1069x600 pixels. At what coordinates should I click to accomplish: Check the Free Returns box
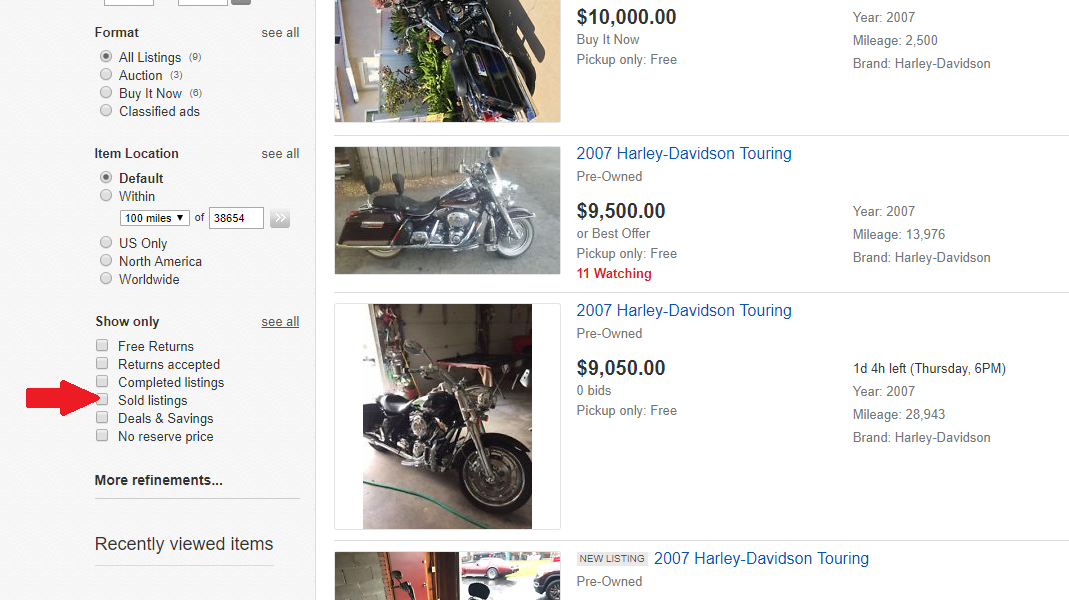(x=102, y=346)
